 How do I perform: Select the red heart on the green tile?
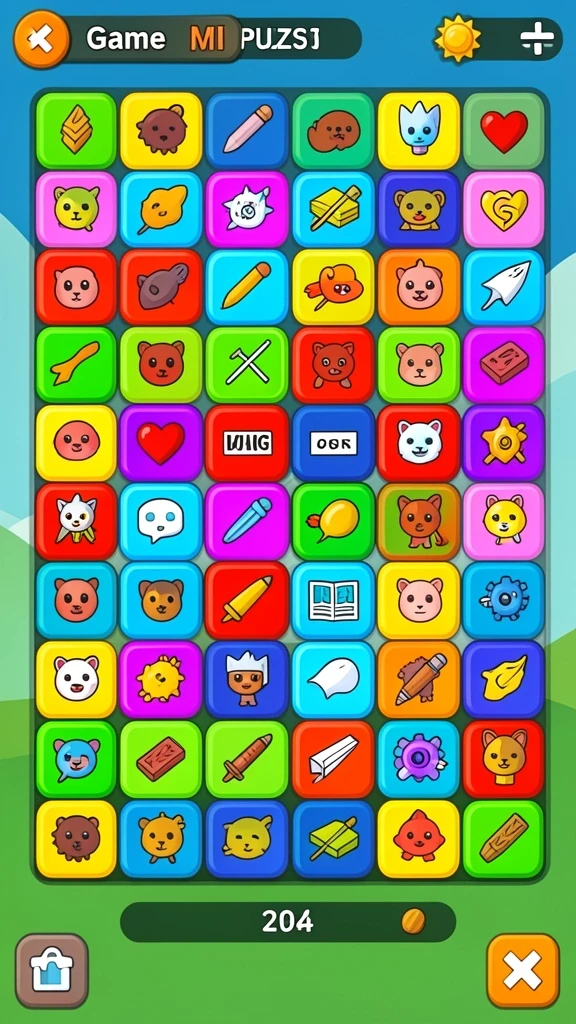point(504,131)
